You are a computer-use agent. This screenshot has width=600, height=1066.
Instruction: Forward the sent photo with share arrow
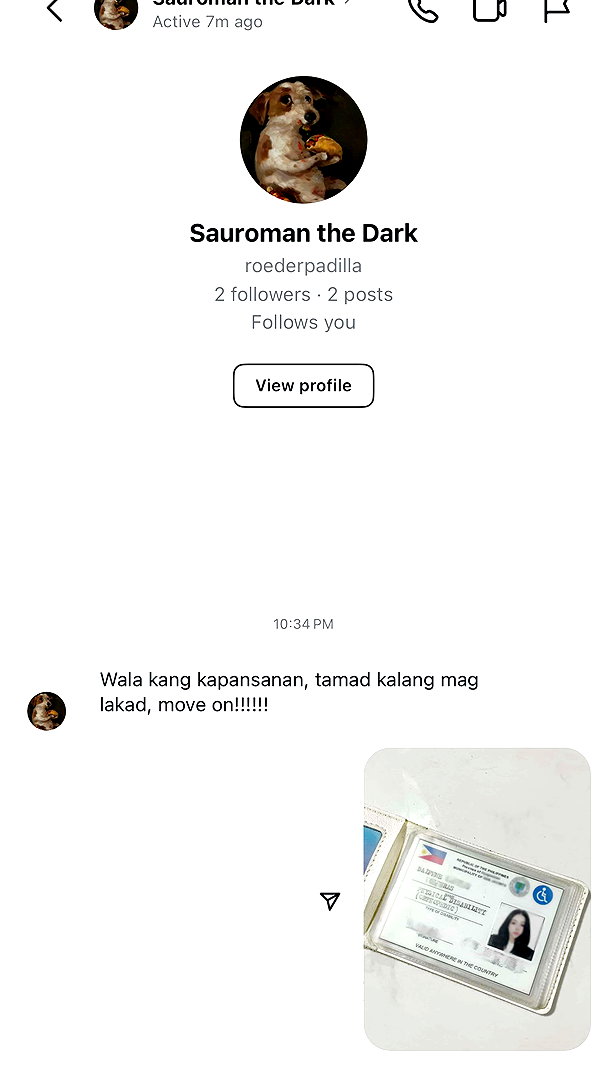330,901
